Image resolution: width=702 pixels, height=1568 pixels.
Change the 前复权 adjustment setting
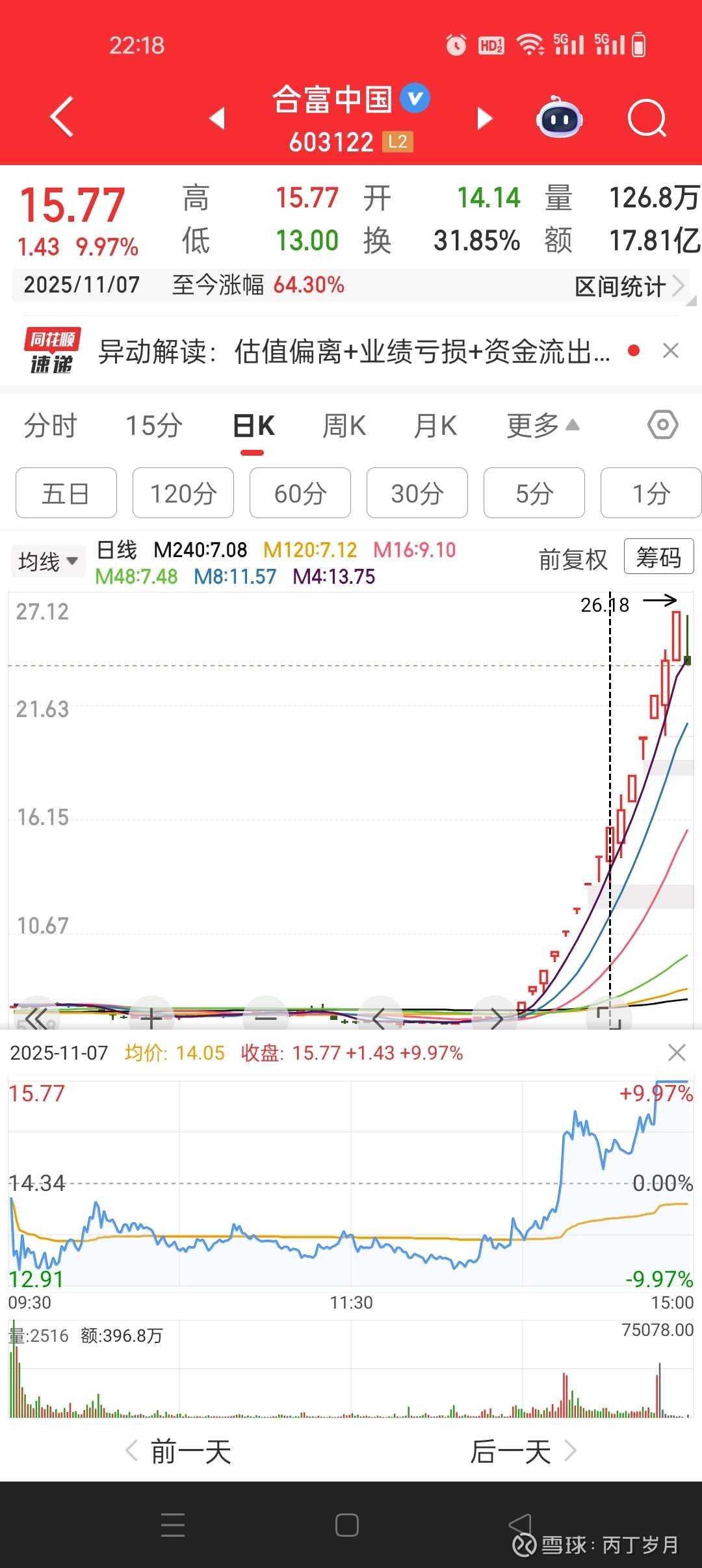[x=573, y=559]
